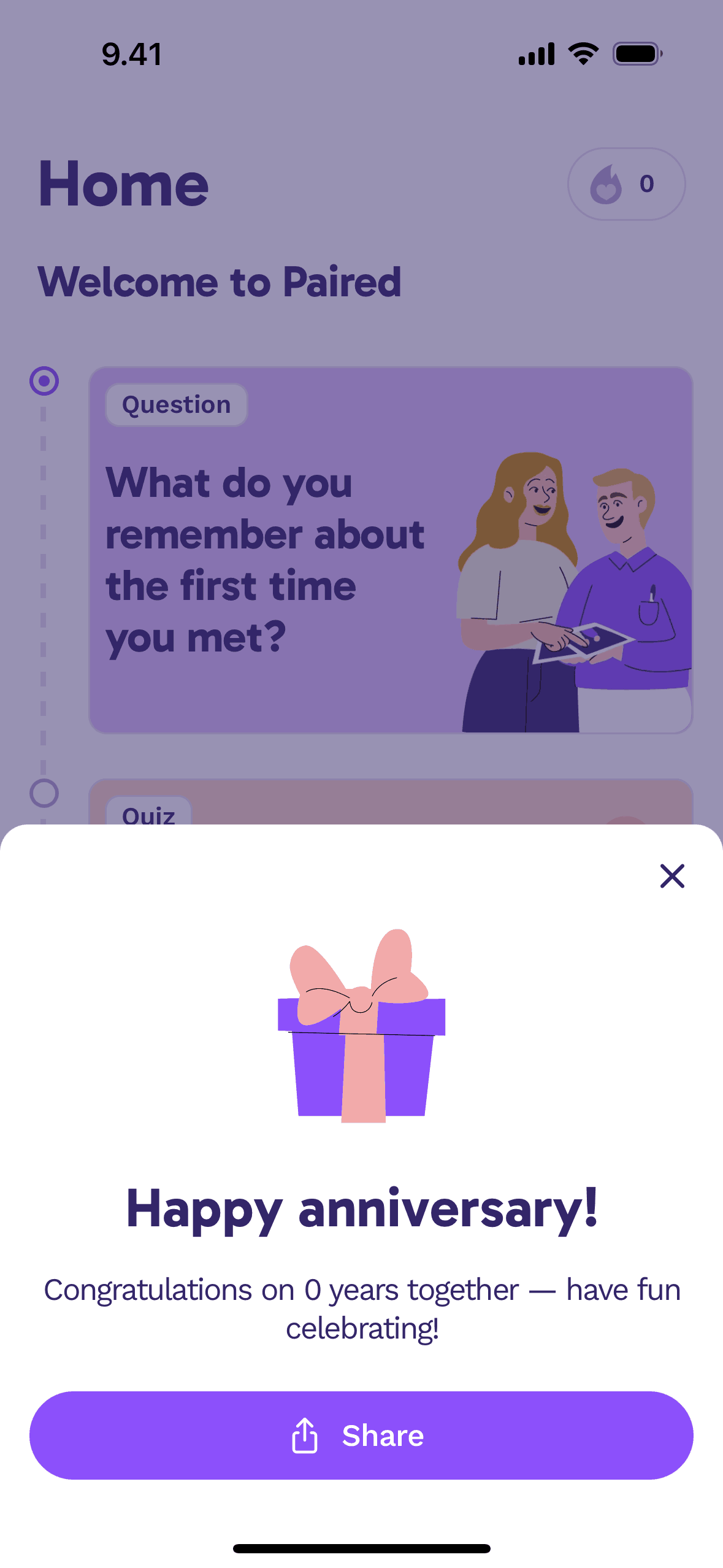Share the anniversary celebration
723x1568 pixels.
pyautogui.click(x=361, y=1435)
